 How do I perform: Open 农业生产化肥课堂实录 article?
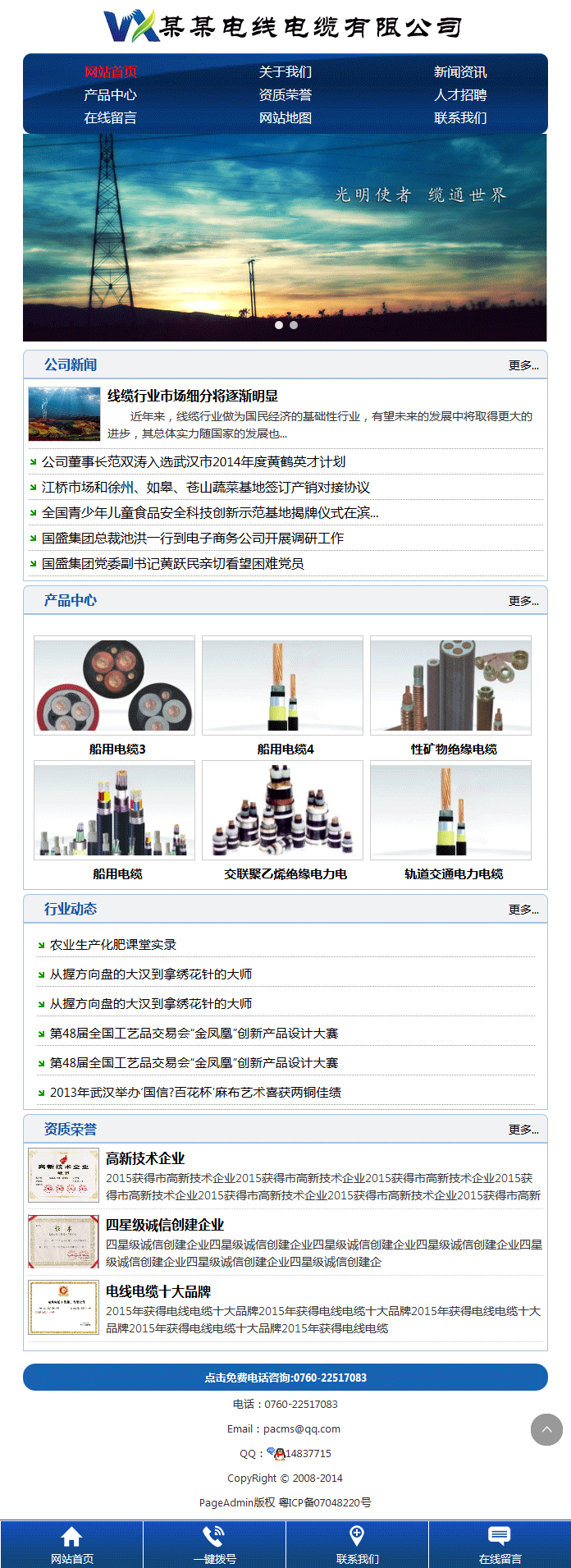tap(113, 945)
